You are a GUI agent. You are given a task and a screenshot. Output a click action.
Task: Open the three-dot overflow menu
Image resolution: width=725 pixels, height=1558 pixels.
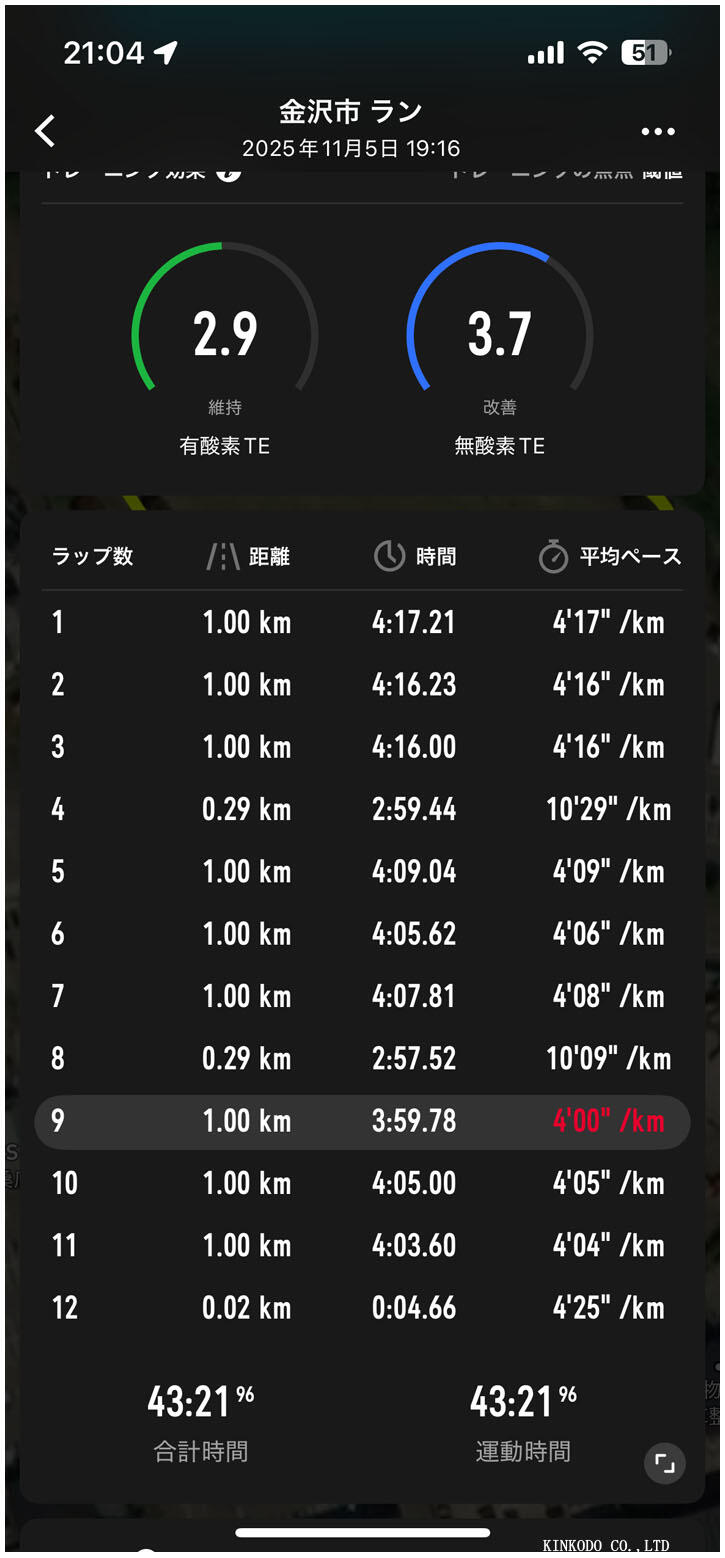[658, 132]
